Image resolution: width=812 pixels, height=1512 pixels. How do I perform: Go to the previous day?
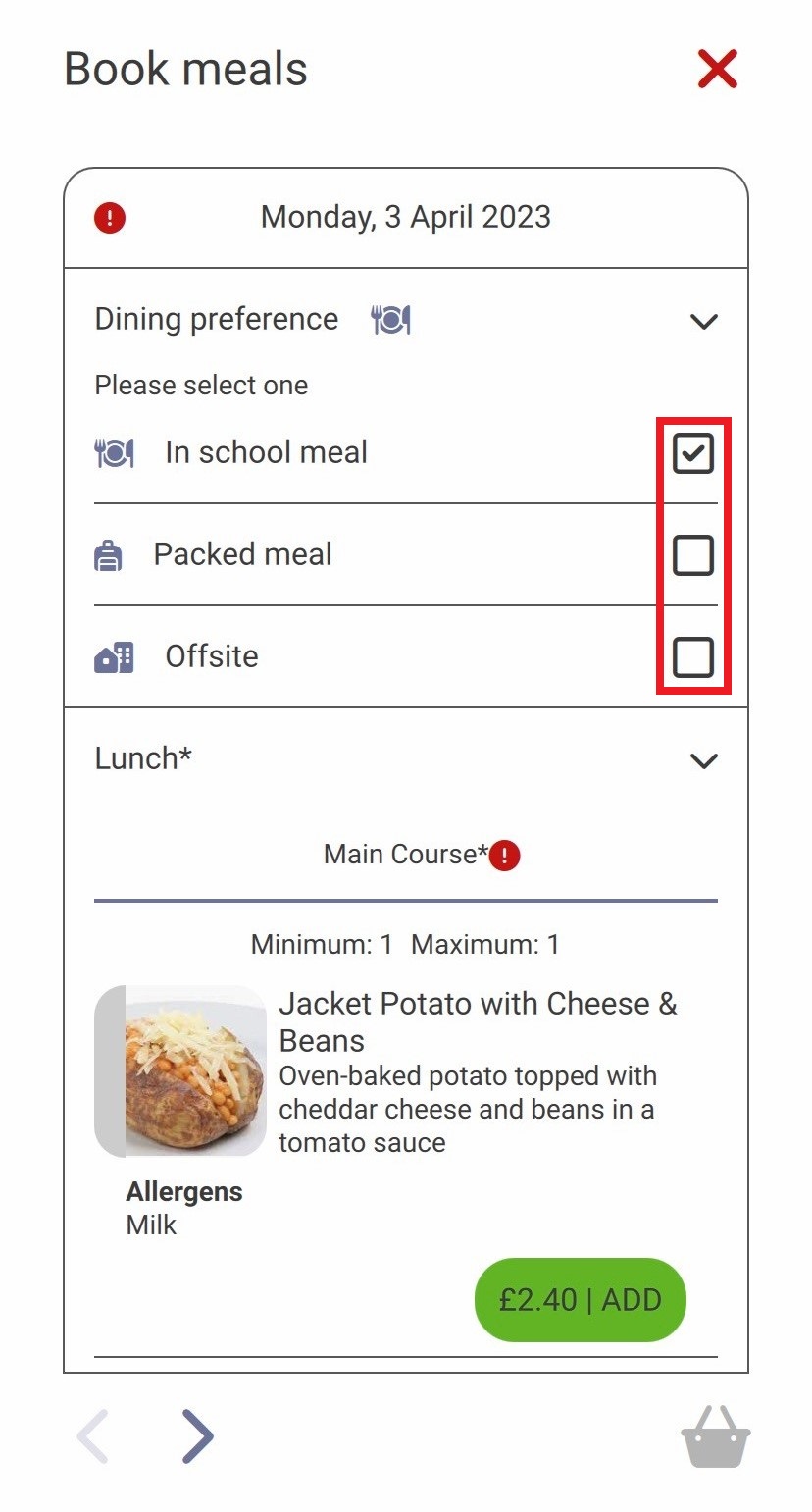click(93, 1436)
